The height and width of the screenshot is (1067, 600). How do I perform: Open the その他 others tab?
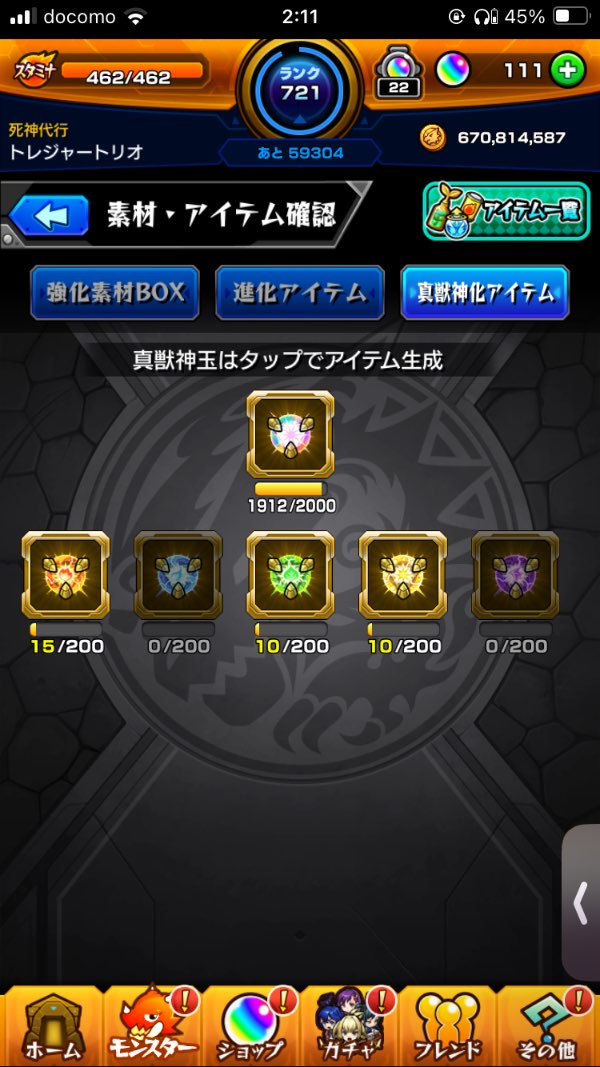pyautogui.click(x=549, y=1025)
